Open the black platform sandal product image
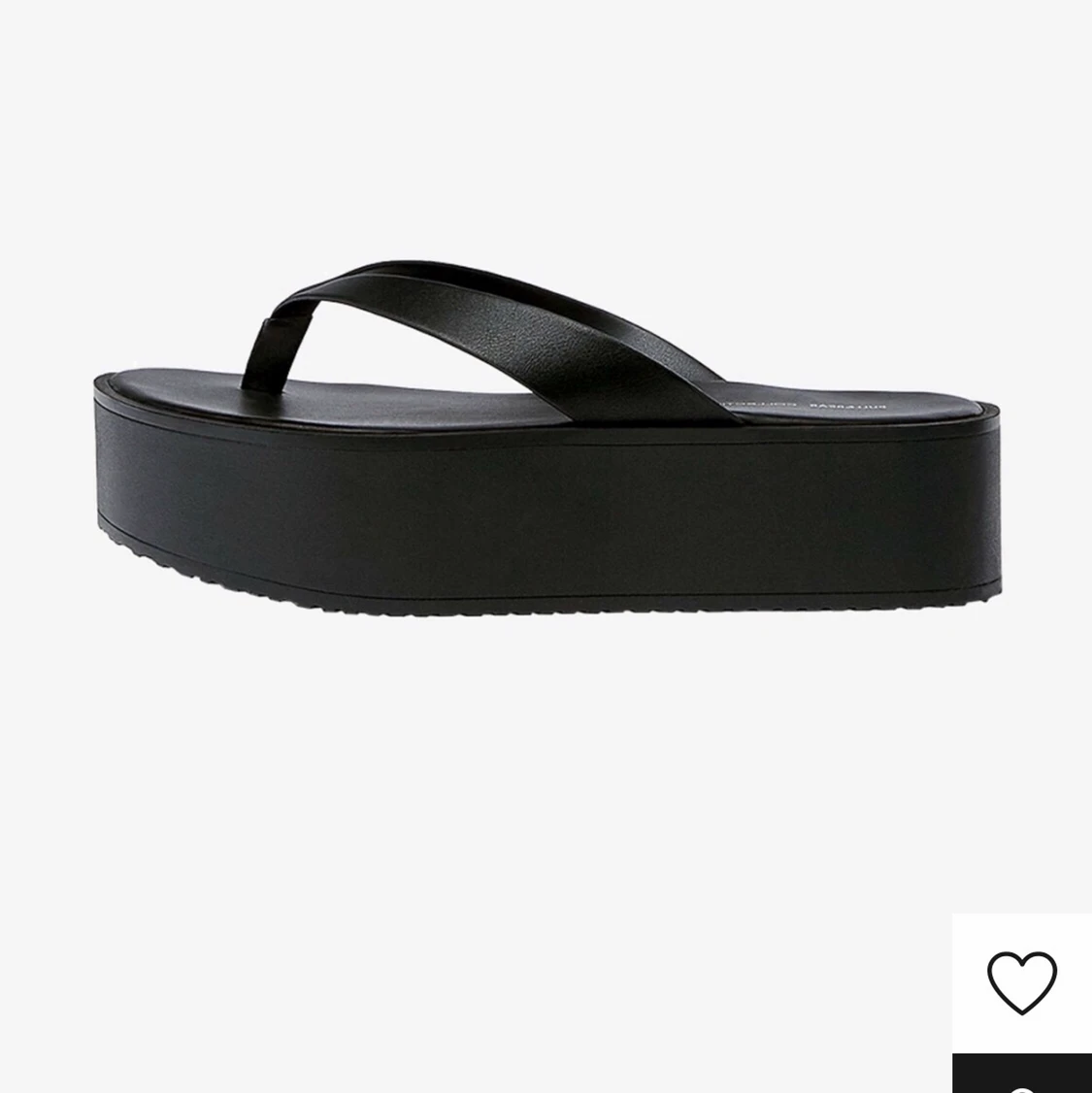The height and width of the screenshot is (1093, 1092). 548,456
